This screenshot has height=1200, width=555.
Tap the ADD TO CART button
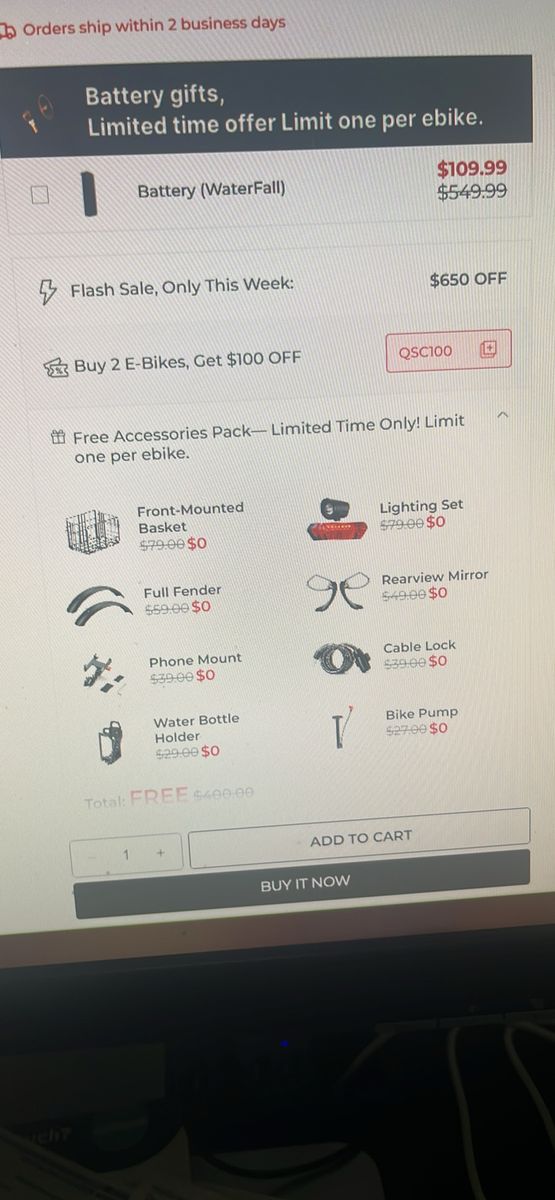[360, 838]
